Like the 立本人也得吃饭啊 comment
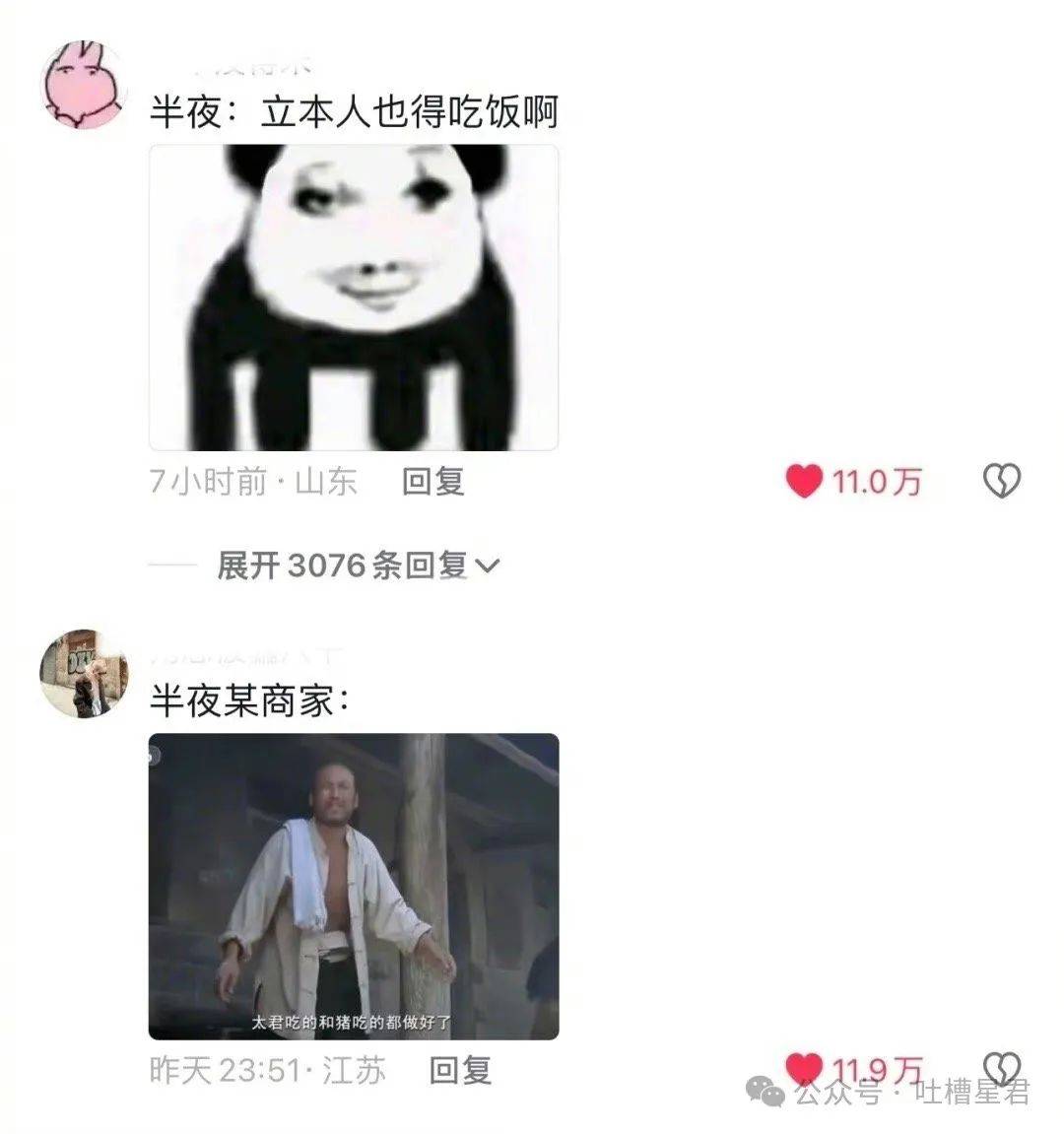Viewport: 1064px width, 1134px height. click(x=804, y=481)
